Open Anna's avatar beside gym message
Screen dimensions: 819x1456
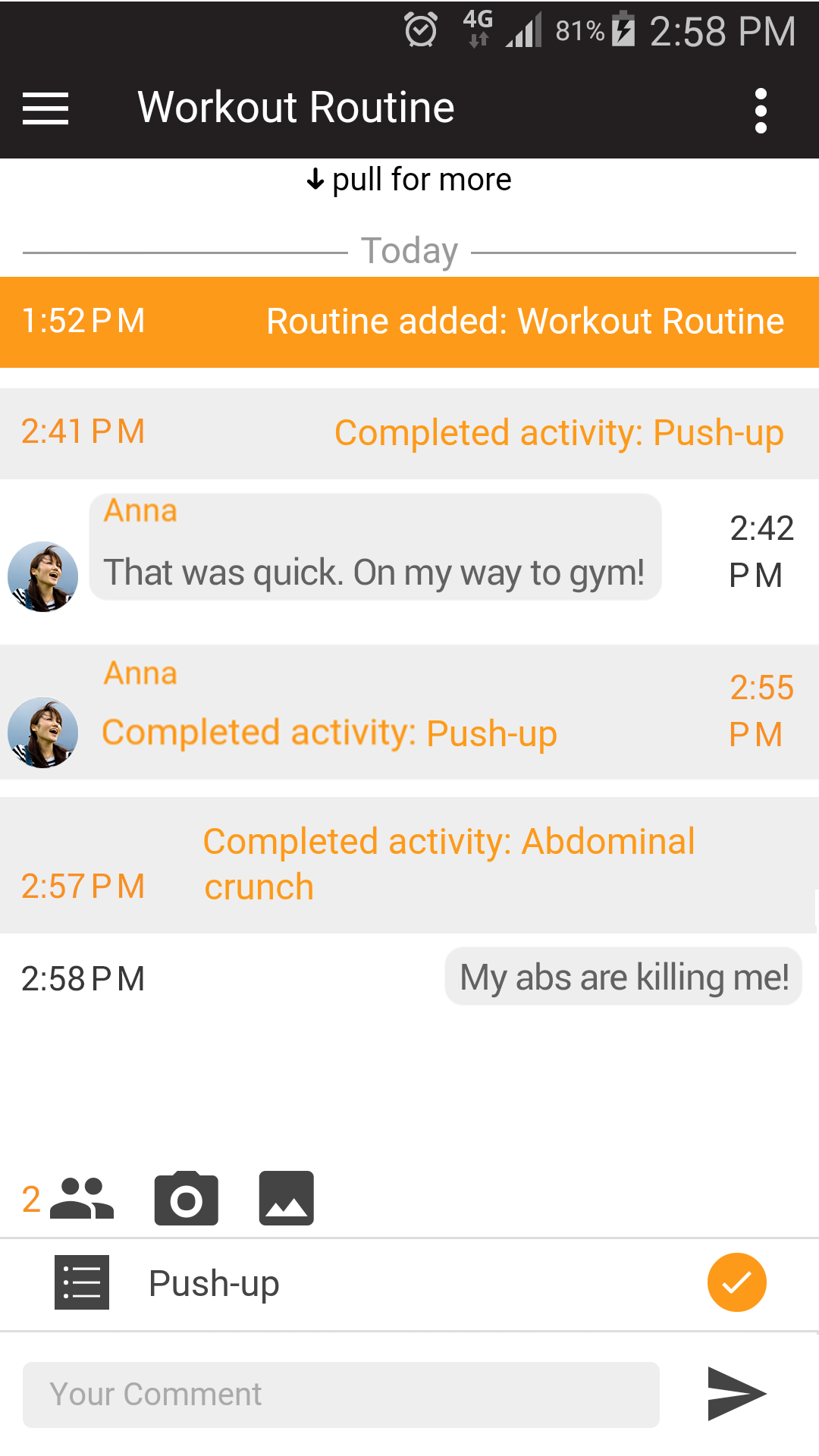pos(43,576)
